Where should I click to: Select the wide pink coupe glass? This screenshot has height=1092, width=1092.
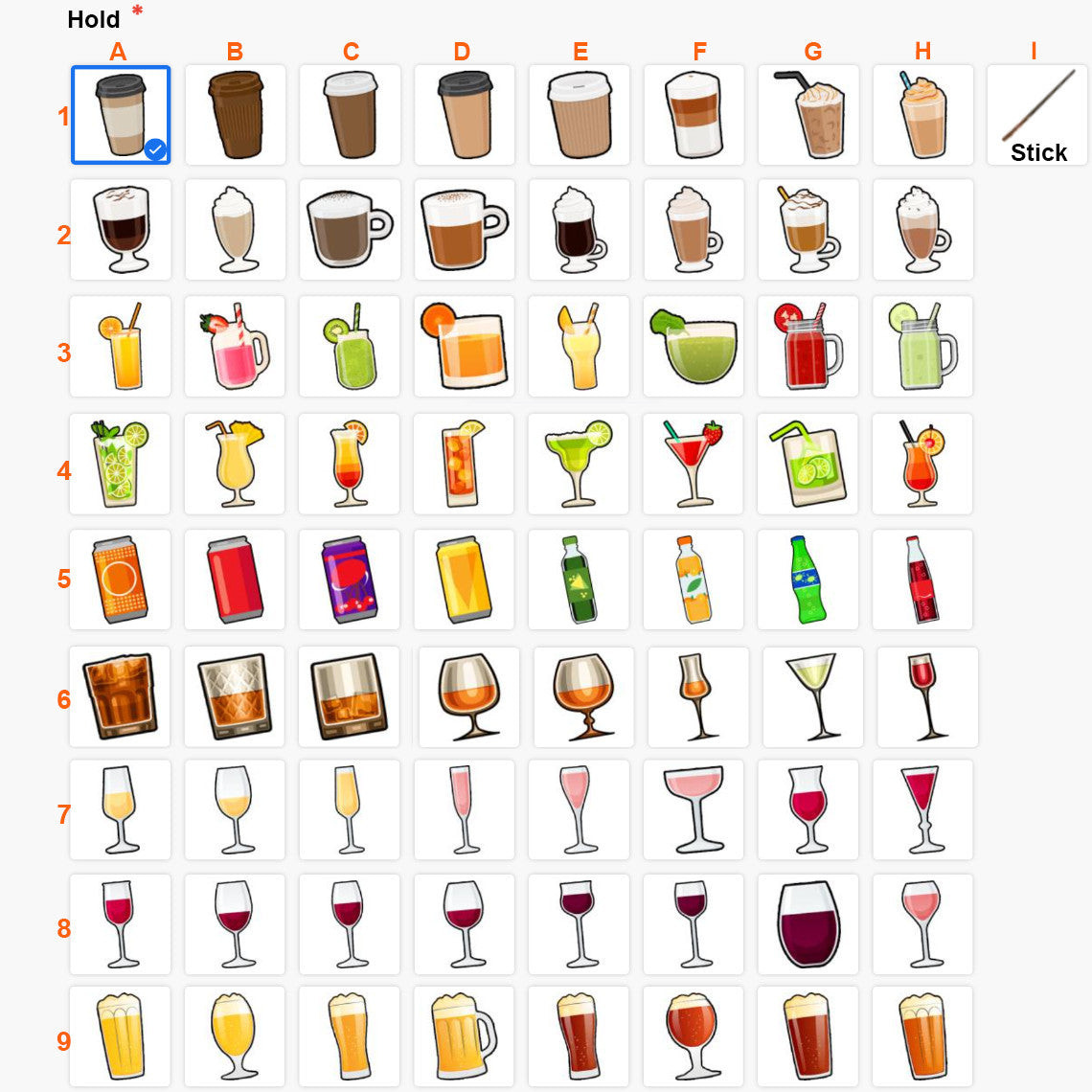pos(694,809)
